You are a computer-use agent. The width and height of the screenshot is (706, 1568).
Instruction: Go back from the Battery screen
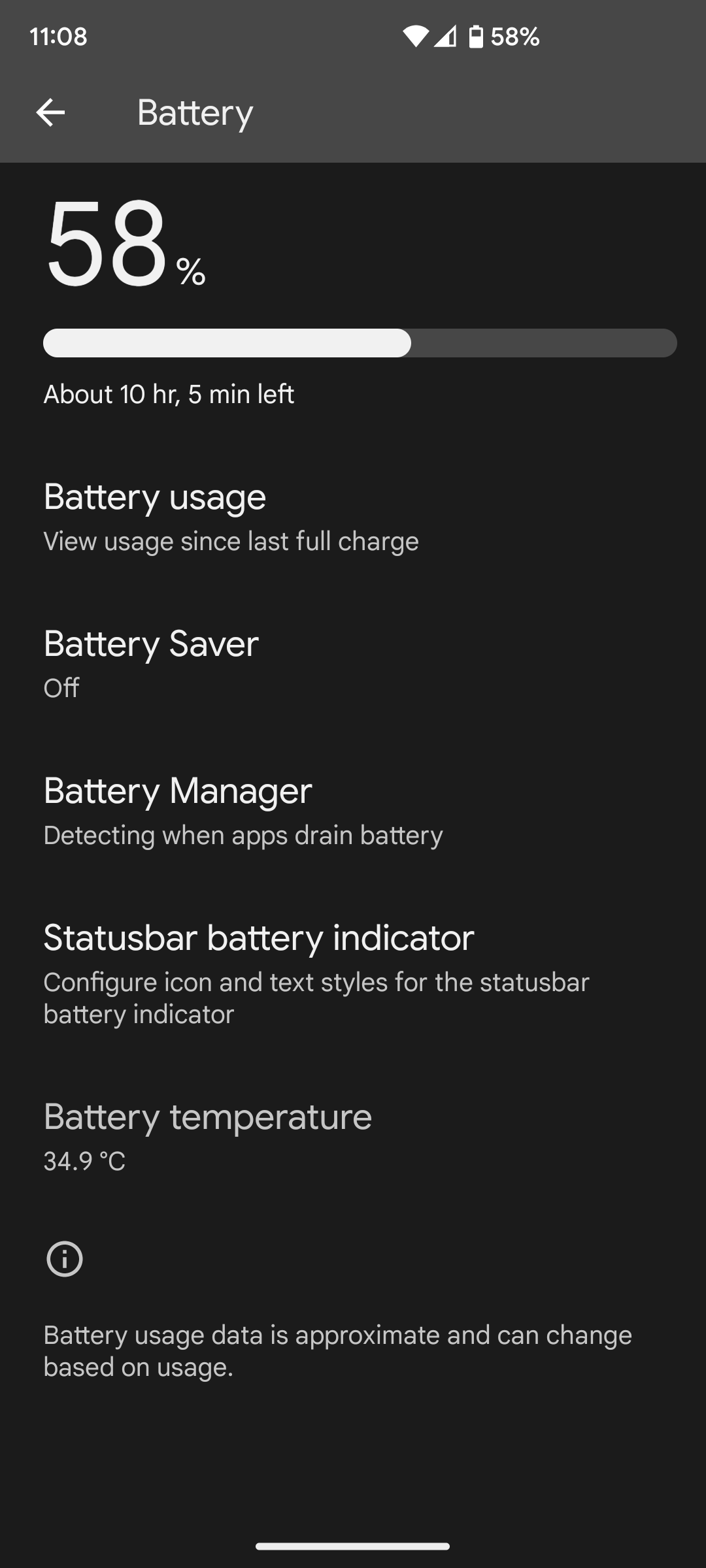point(50,112)
